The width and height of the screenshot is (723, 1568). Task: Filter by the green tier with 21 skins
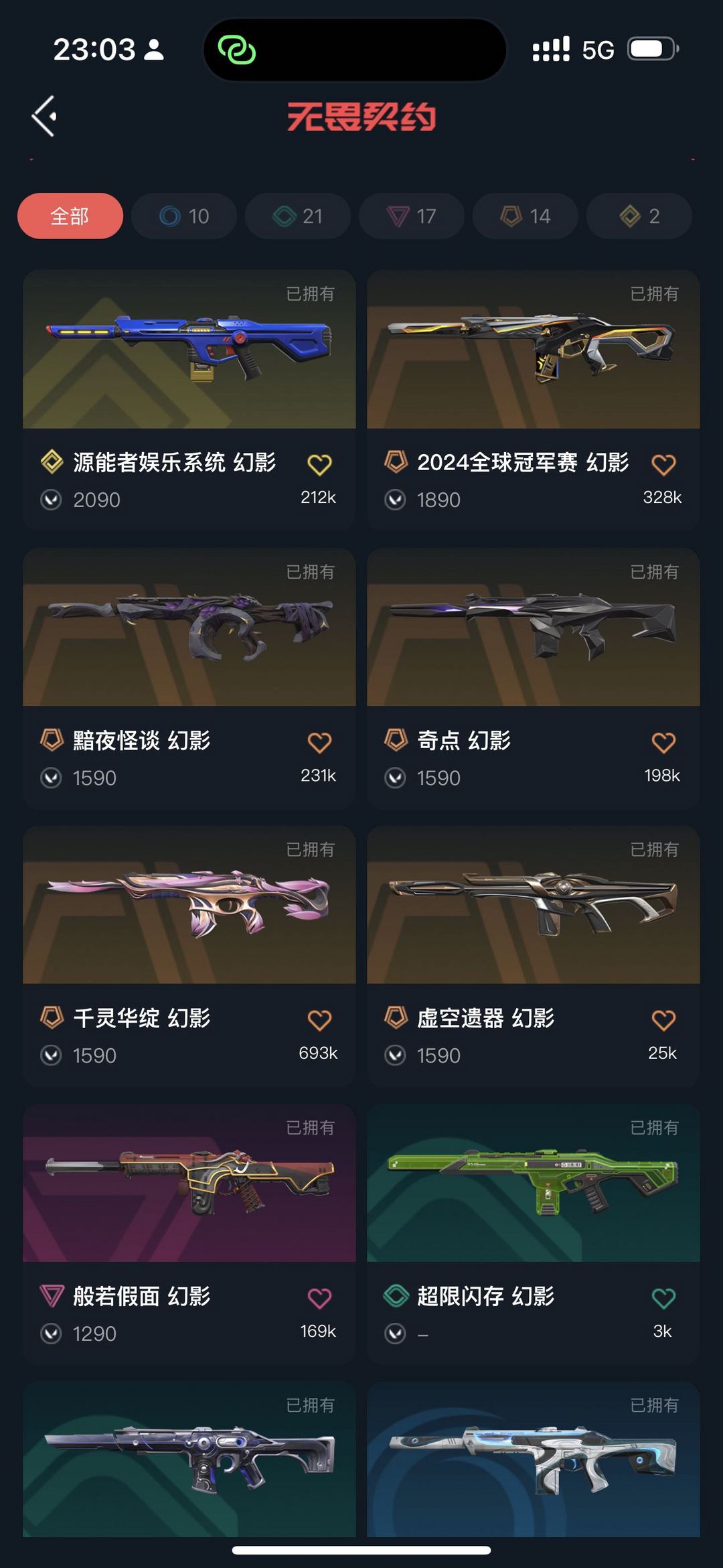(298, 216)
